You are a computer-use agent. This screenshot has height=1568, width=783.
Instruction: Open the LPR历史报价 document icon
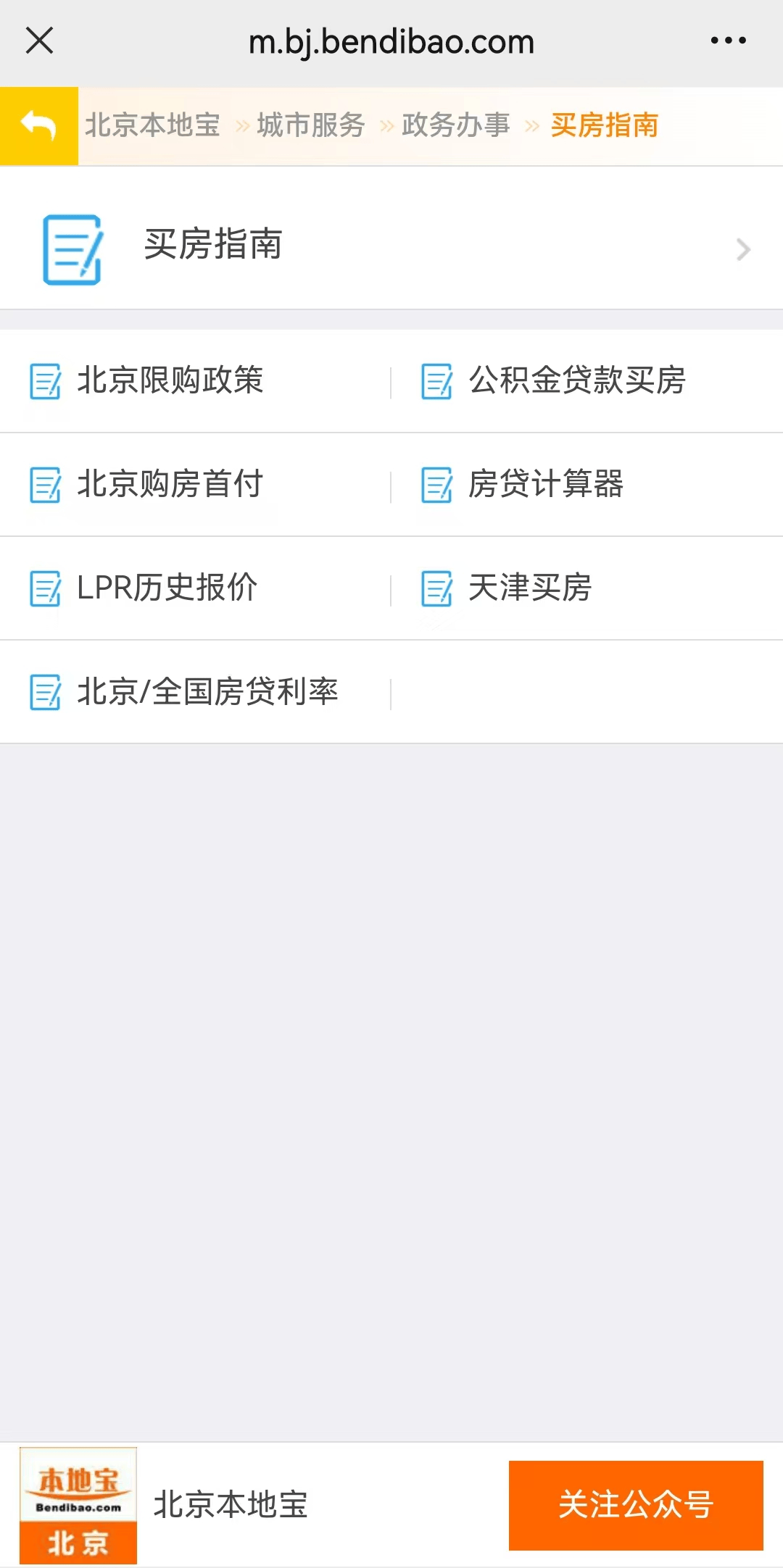46,588
